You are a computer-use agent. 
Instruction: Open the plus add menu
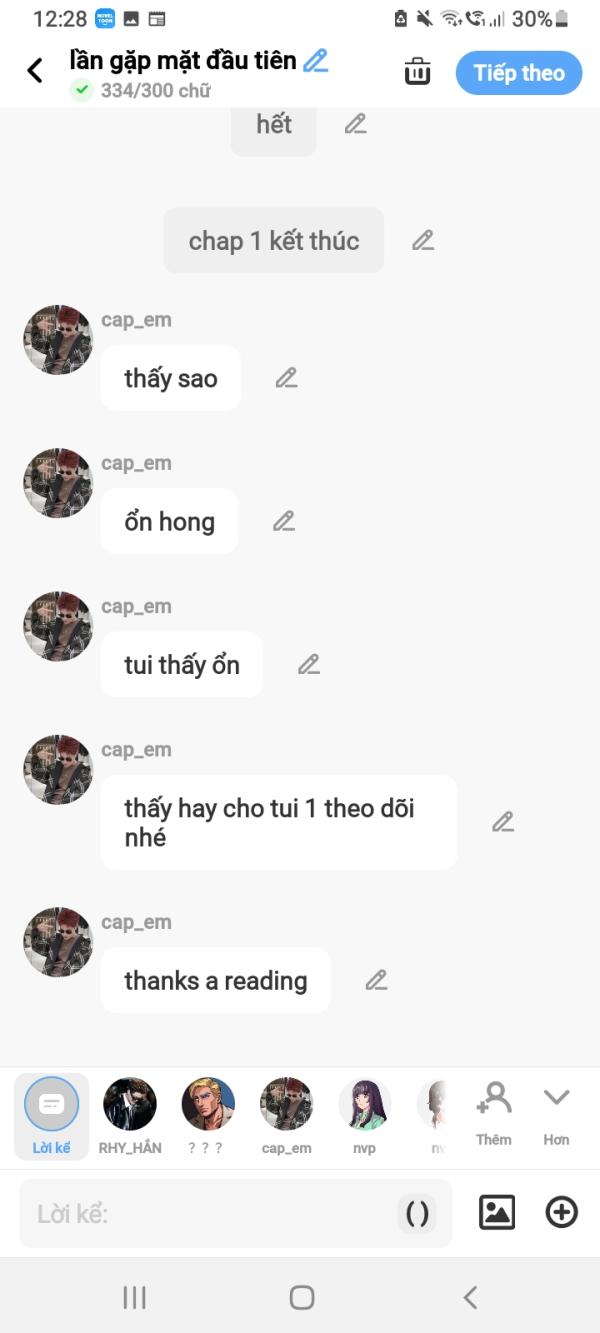(x=561, y=1213)
